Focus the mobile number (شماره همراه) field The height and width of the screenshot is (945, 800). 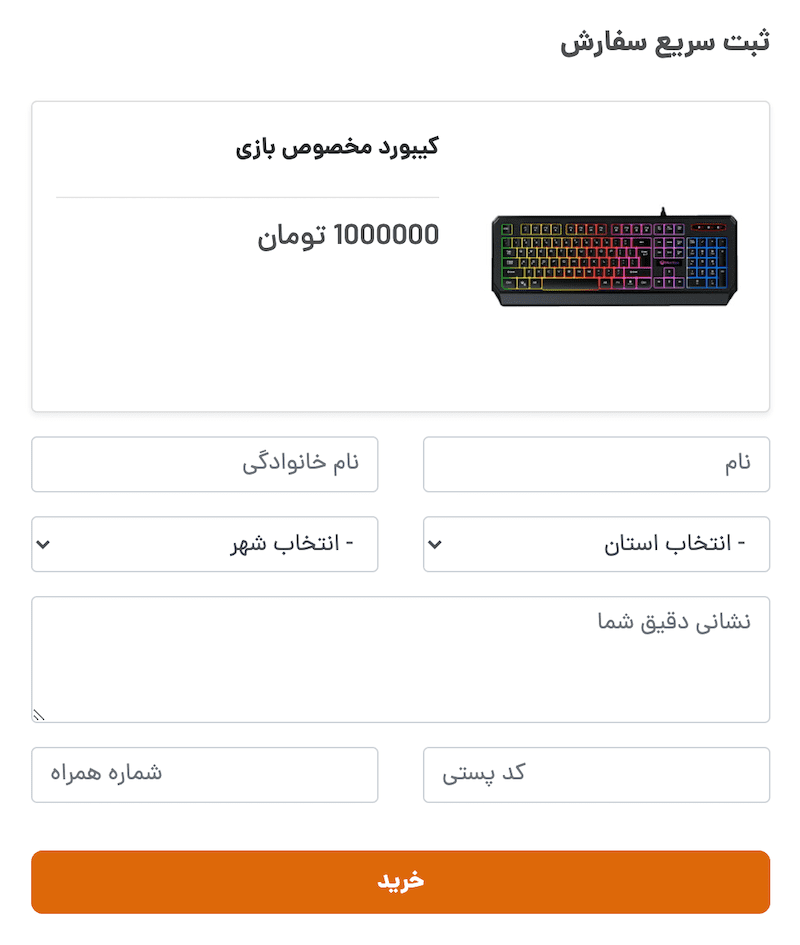(x=204, y=774)
